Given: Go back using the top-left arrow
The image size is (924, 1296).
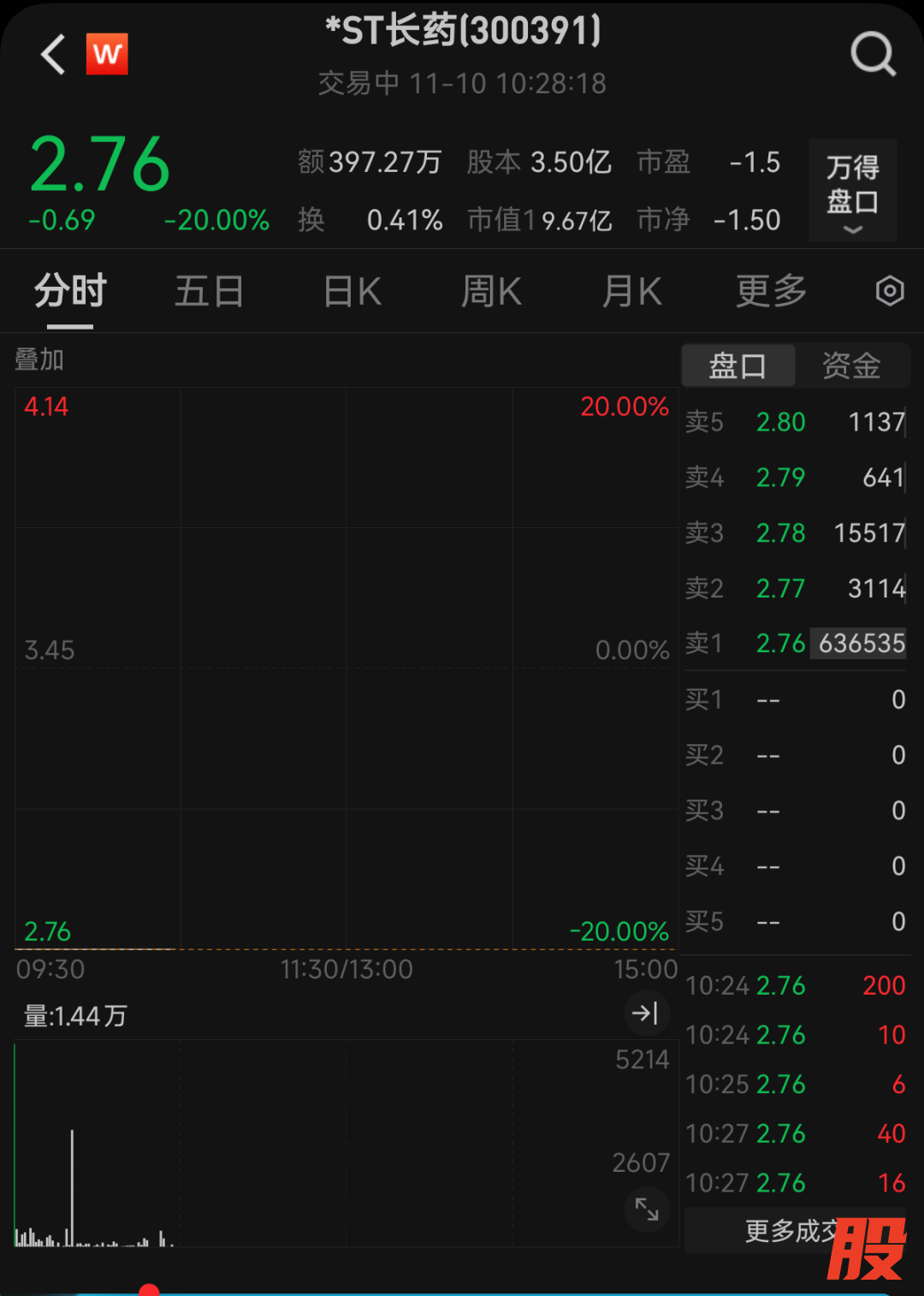Looking at the screenshot, I should point(53,55).
